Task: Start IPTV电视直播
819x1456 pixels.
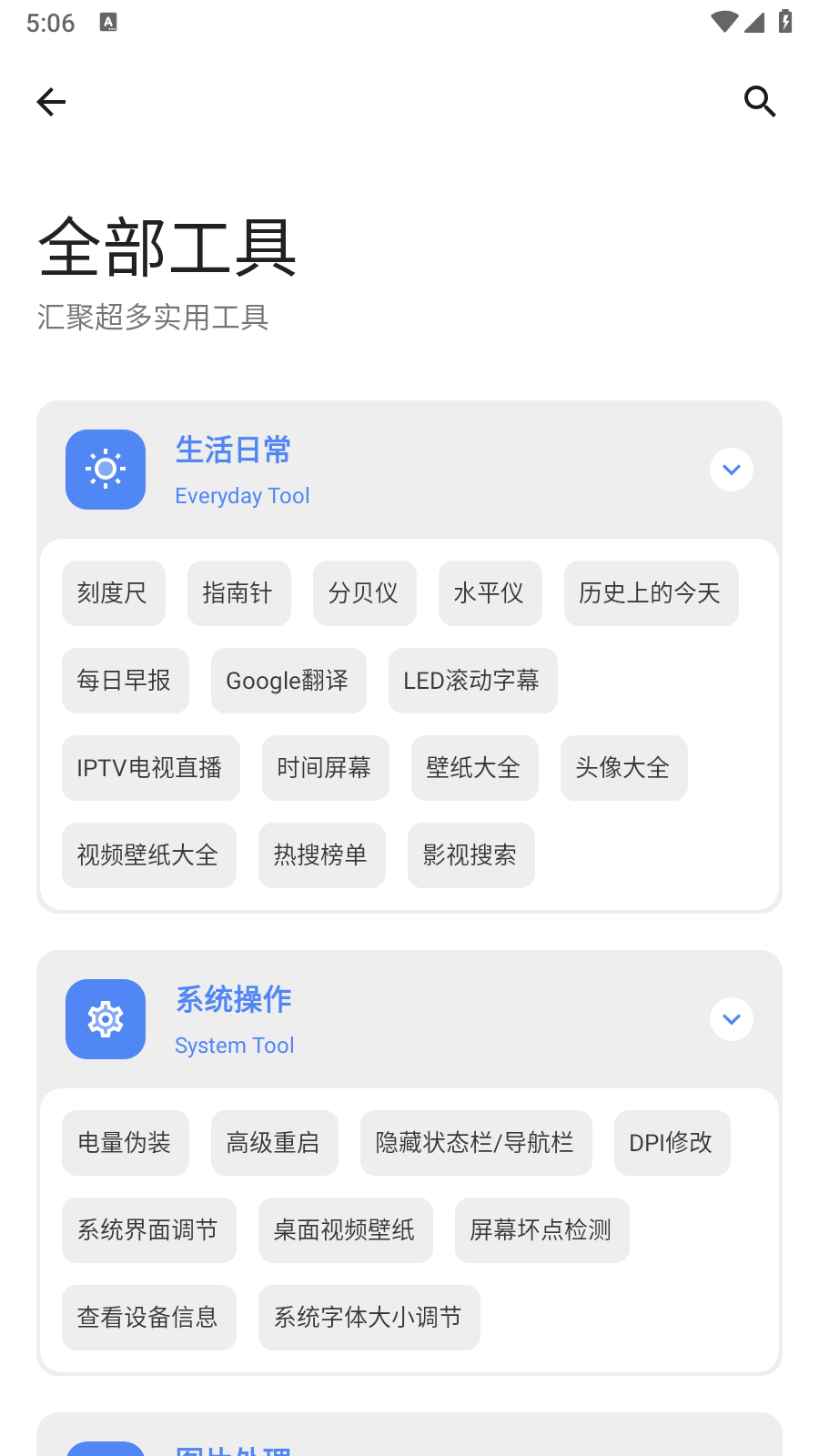Action: 150,768
